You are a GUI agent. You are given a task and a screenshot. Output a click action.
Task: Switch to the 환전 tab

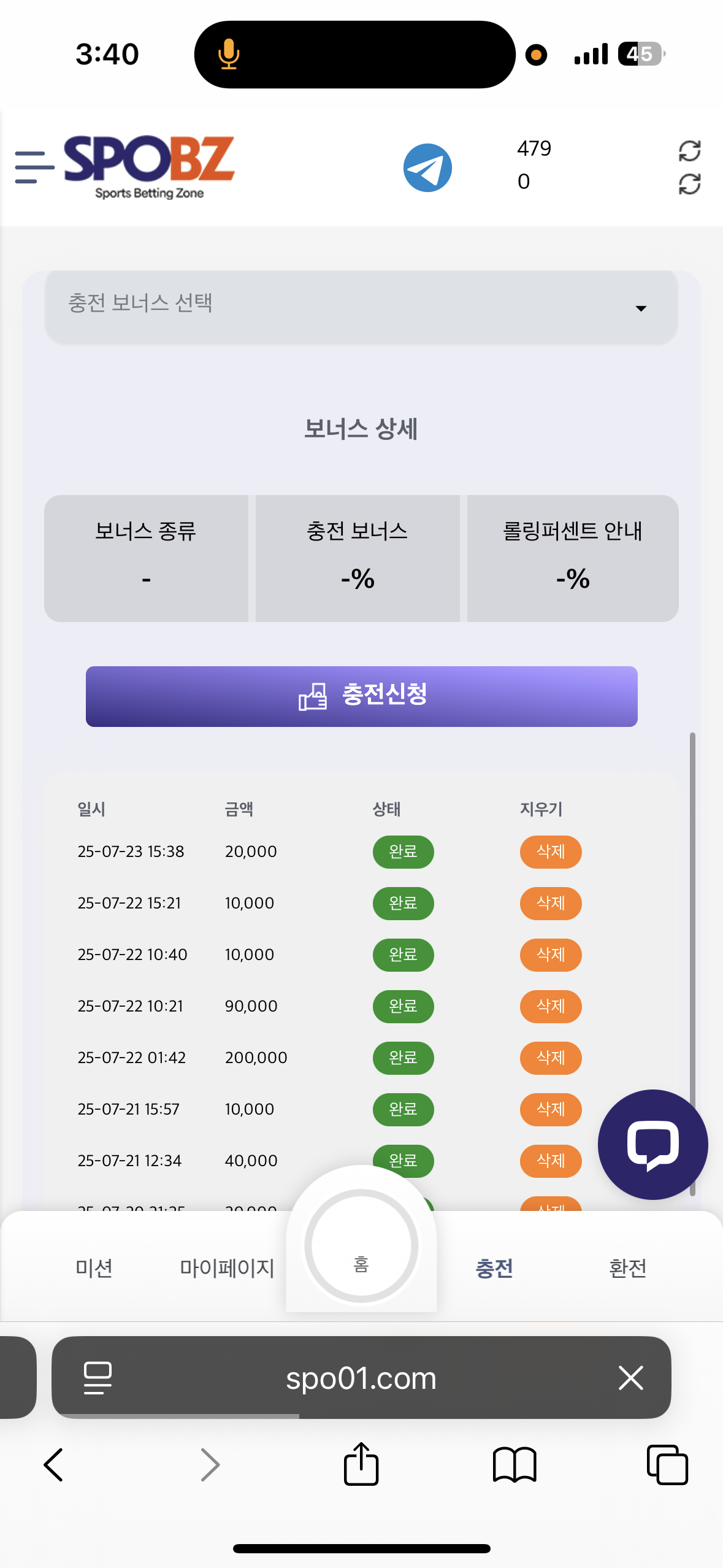tap(627, 1267)
